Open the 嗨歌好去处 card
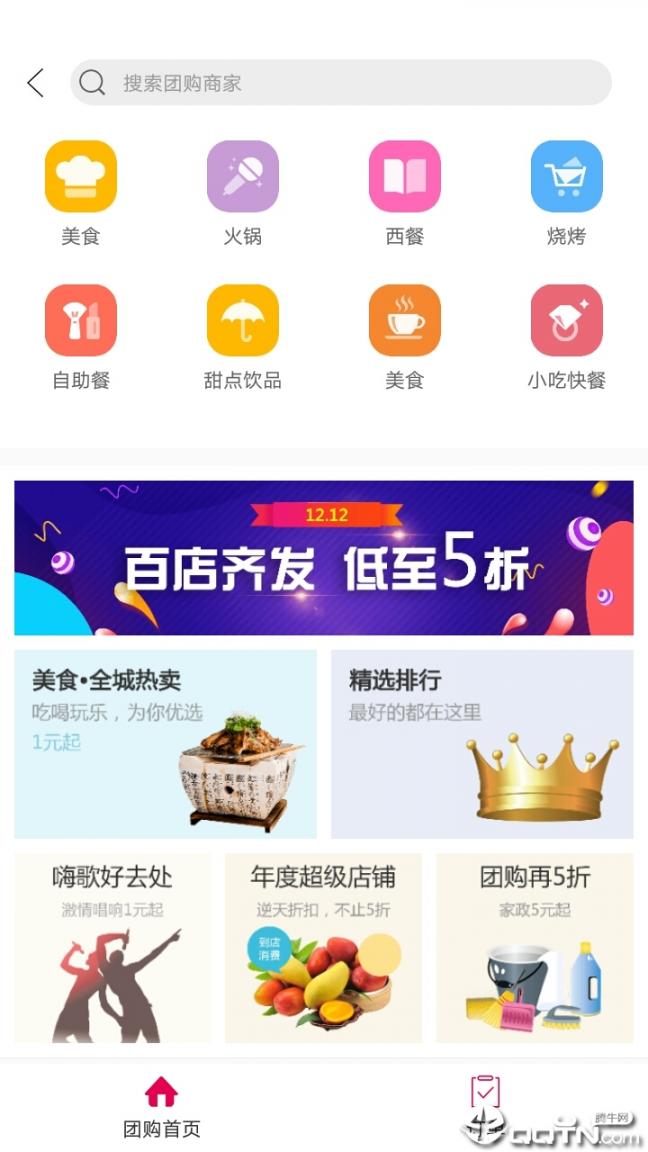This screenshot has width=648, height=1152. coord(112,947)
